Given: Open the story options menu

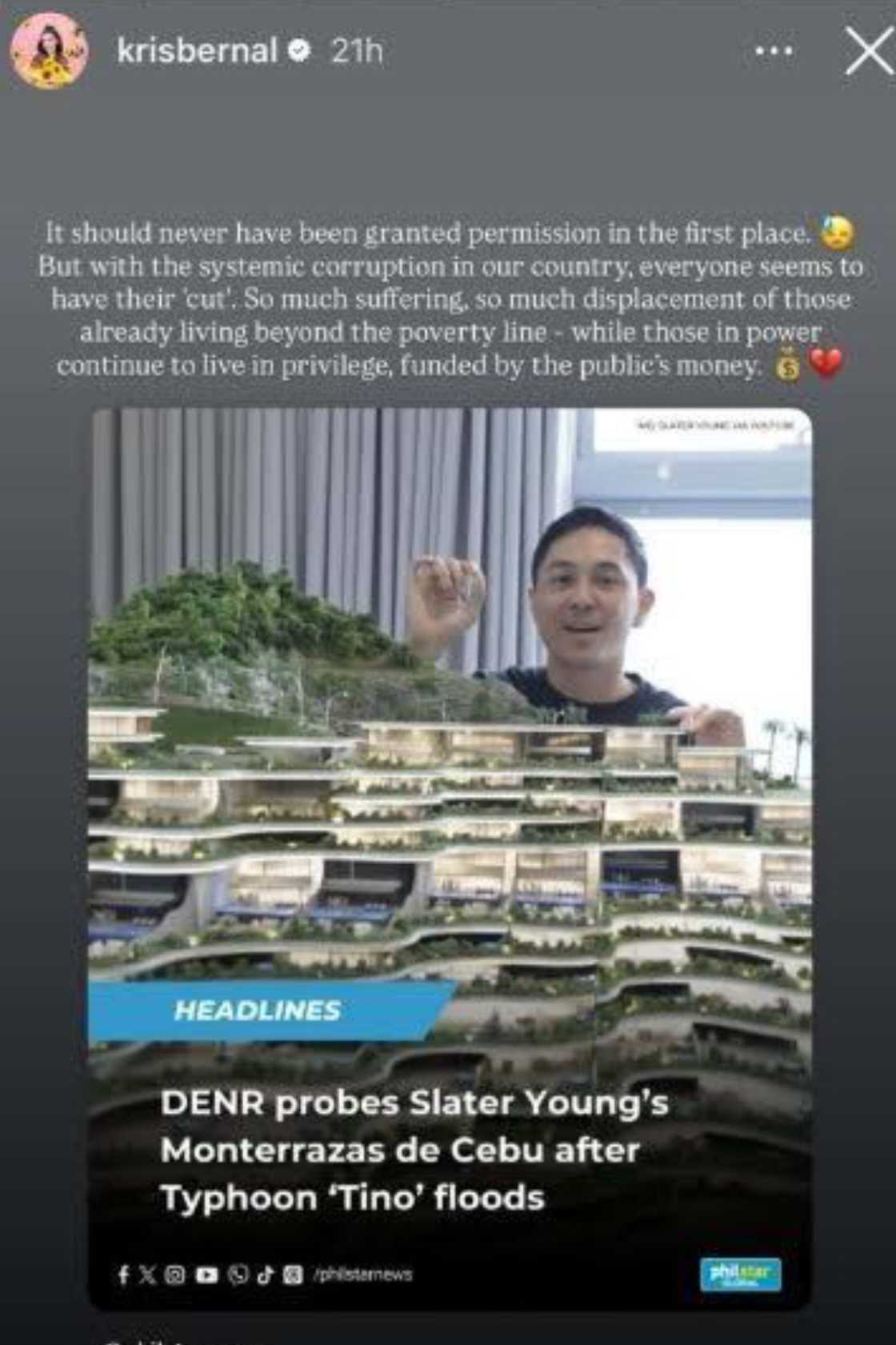Looking at the screenshot, I should tap(774, 51).
